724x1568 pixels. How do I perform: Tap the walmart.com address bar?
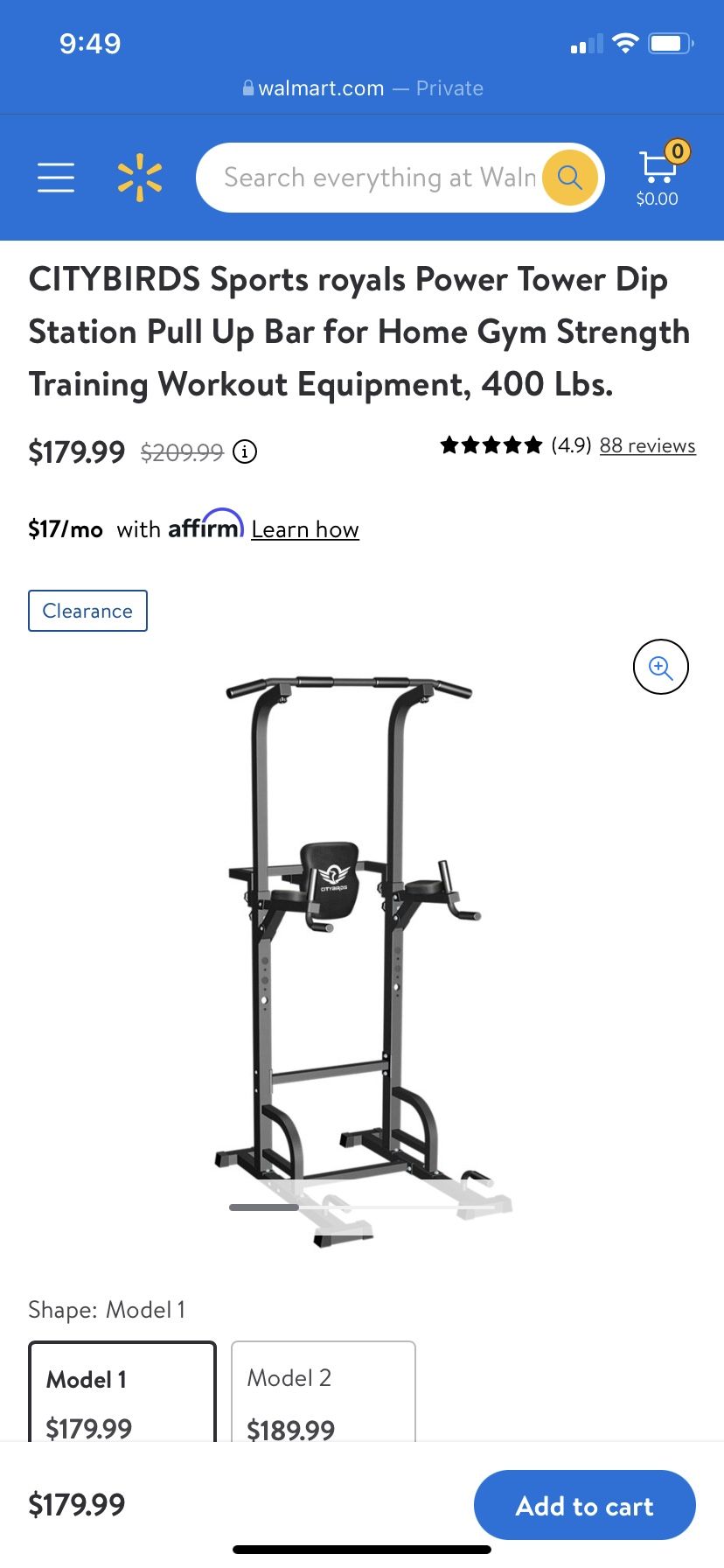[362, 88]
